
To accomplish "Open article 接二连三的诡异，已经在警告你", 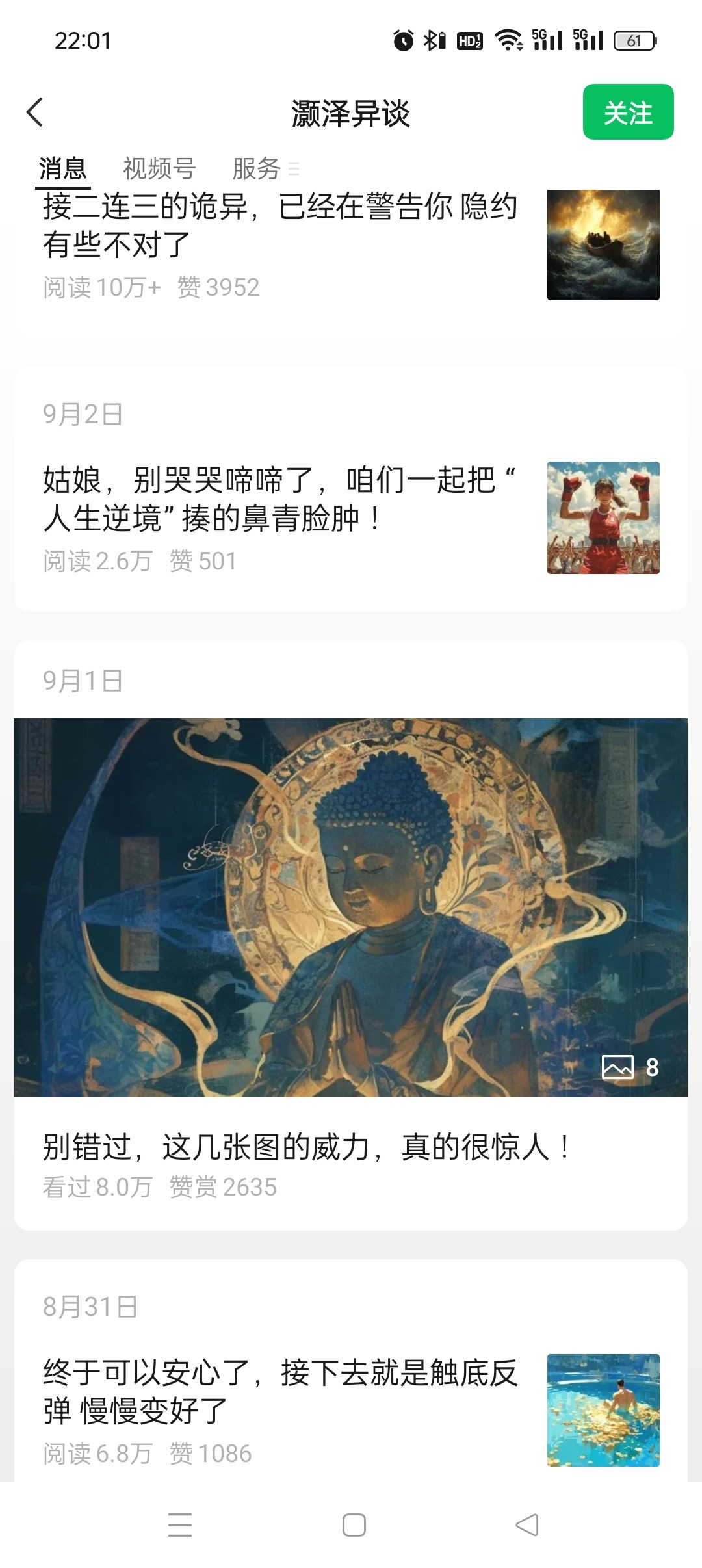I will (x=279, y=226).
